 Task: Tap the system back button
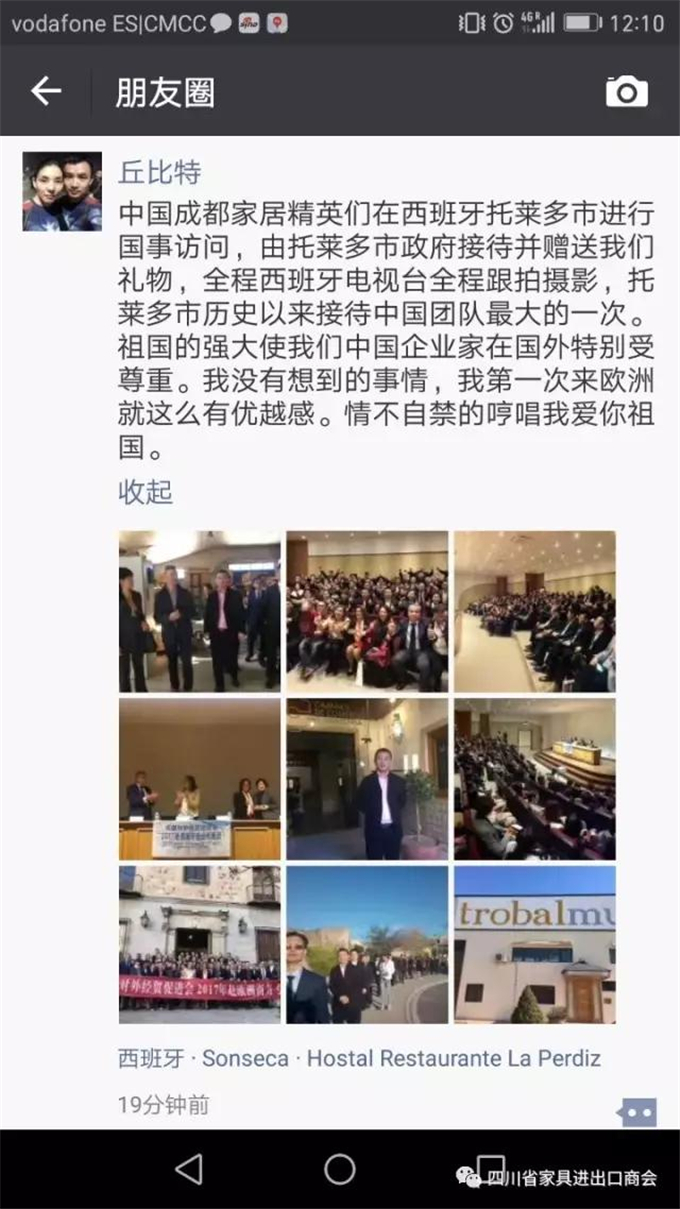[188, 1169]
